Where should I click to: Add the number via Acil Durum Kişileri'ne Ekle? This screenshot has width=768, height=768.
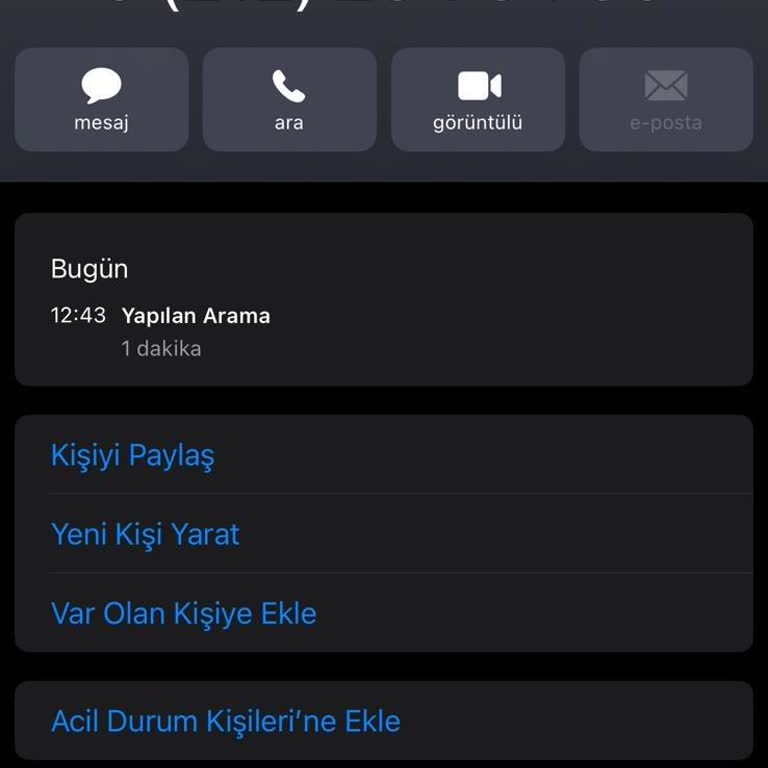click(226, 721)
